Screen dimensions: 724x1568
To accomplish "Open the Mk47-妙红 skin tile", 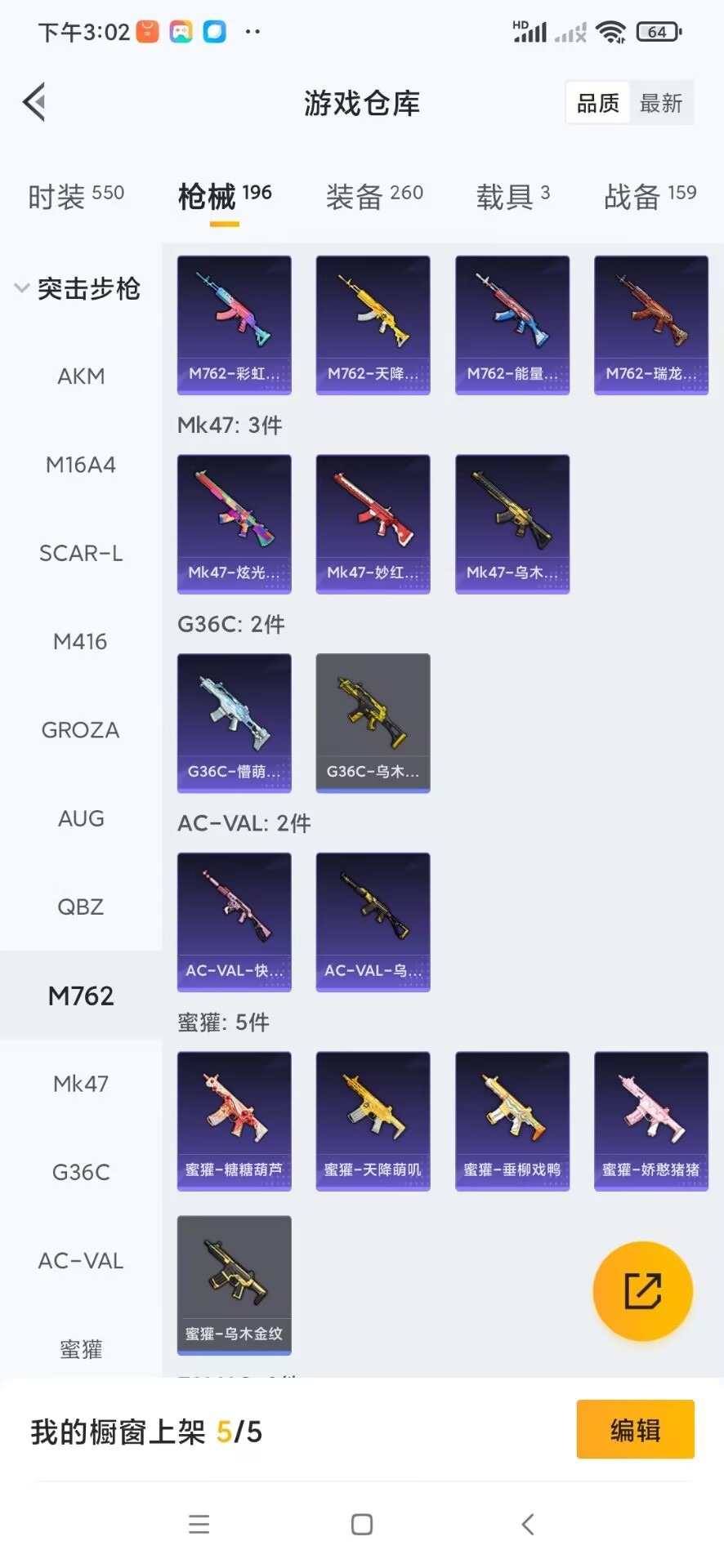I will (x=373, y=524).
